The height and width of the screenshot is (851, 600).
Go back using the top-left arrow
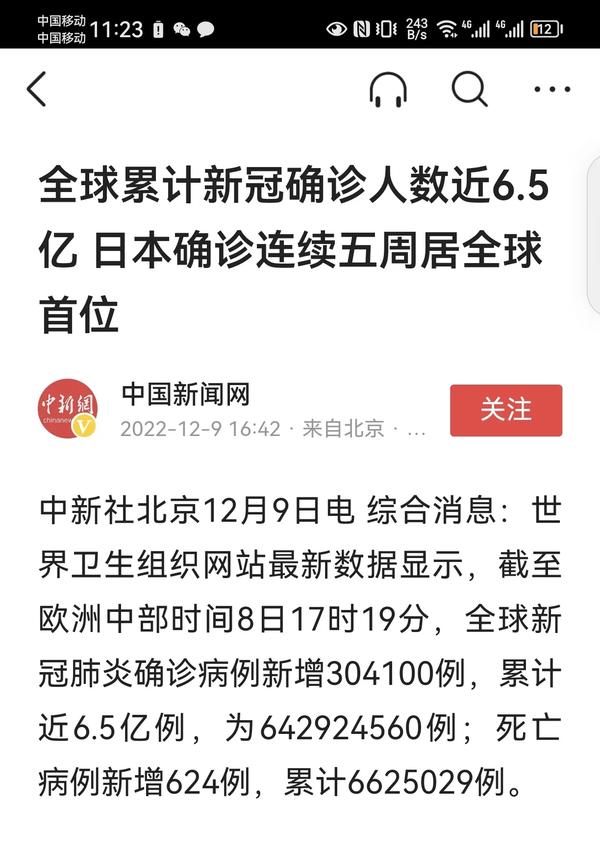pyautogui.click(x=37, y=90)
